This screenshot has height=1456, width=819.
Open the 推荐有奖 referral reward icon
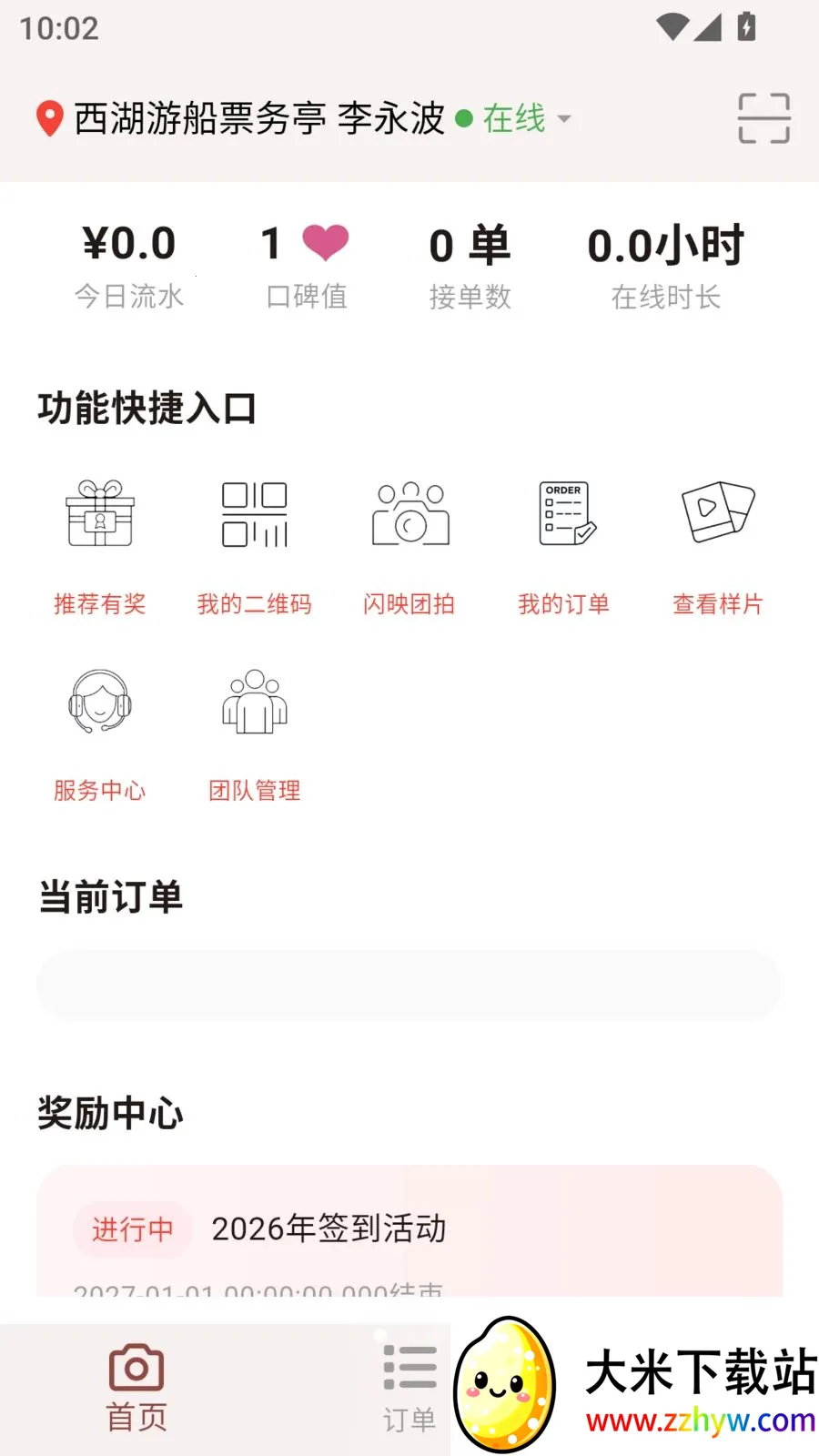tap(100, 514)
